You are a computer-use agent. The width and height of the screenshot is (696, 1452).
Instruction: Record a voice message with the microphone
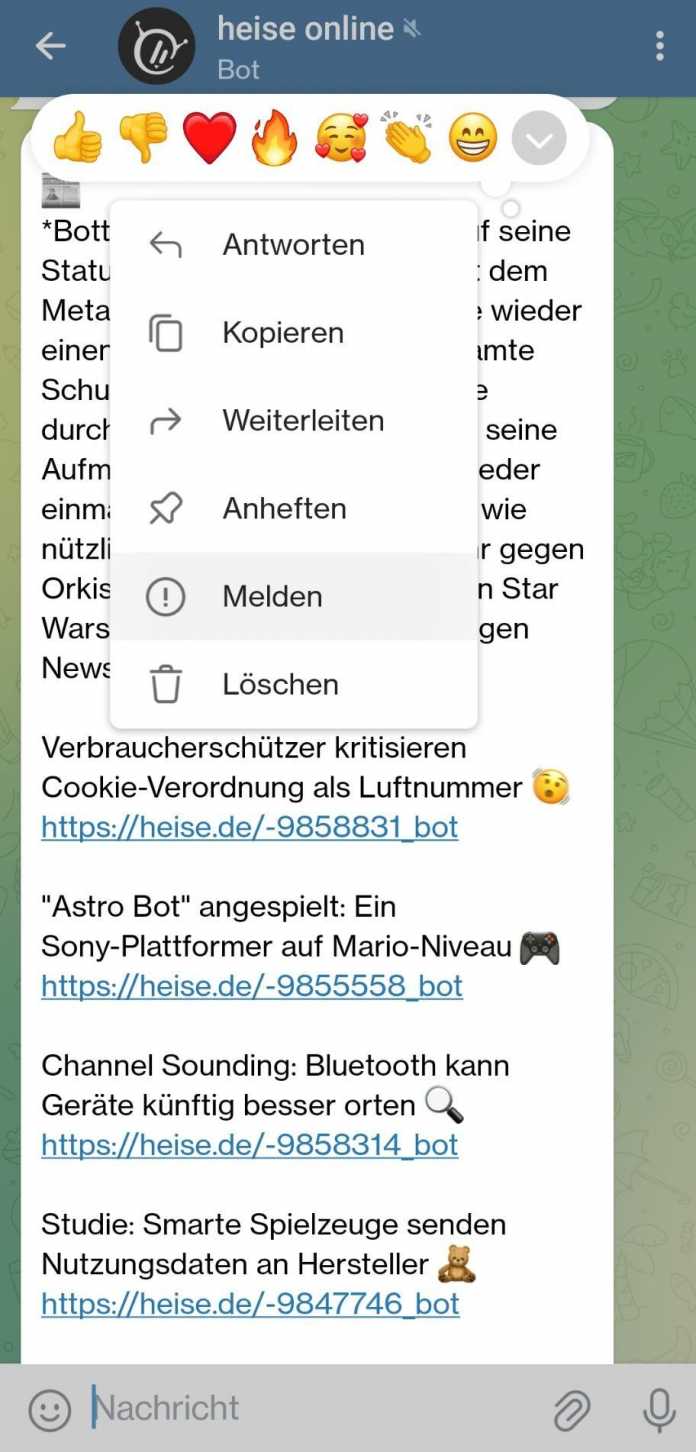point(659,1410)
